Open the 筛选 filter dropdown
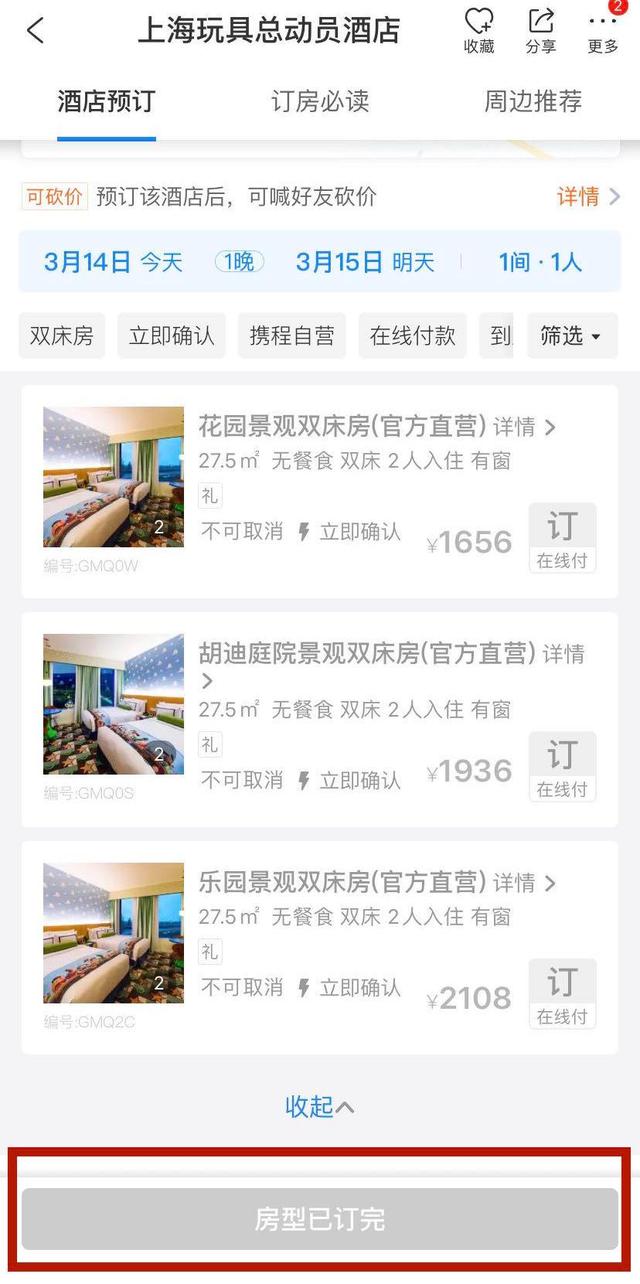Image resolution: width=640 pixels, height=1284 pixels. tap(571, 336)
